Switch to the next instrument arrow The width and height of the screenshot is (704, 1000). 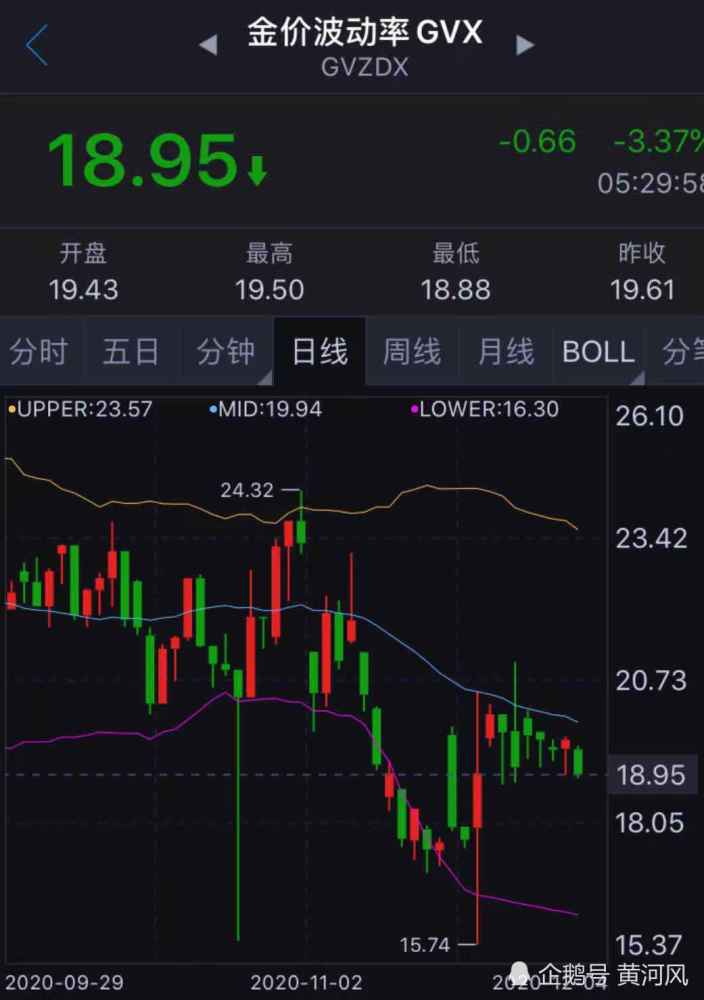(x=525, y=45)
